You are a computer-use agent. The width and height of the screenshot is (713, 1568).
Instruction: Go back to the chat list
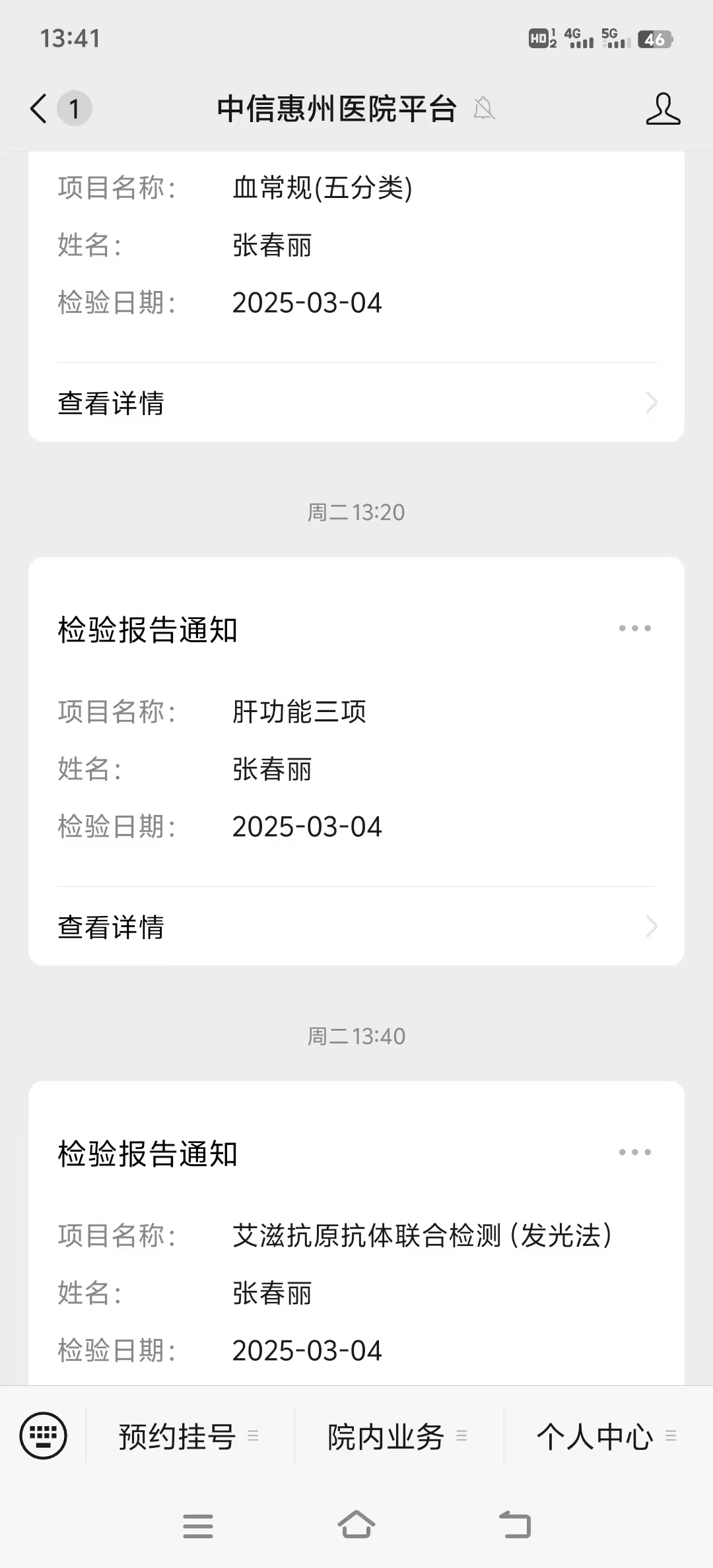click(x=40, y=108)
